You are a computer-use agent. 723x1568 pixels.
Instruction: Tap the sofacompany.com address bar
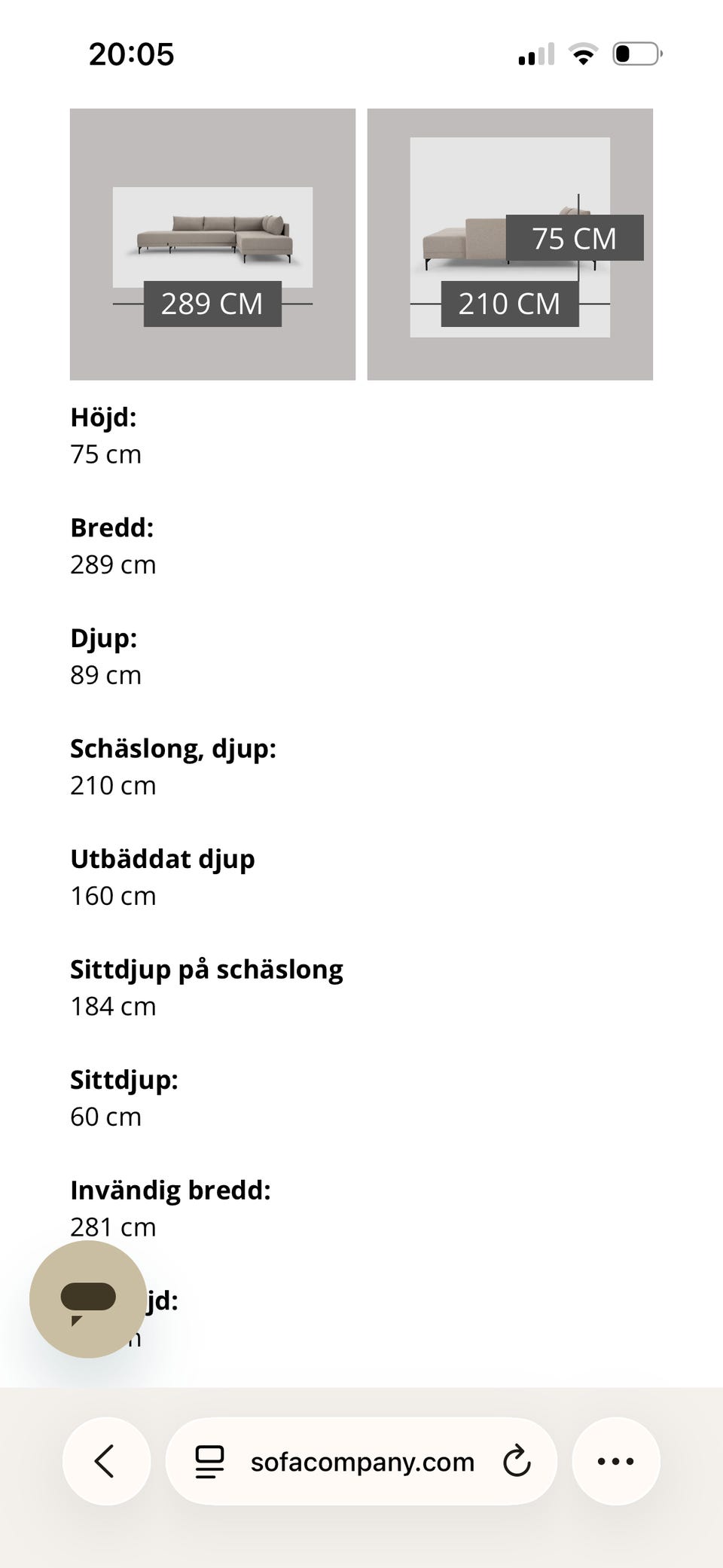[x=361, y=1461]
